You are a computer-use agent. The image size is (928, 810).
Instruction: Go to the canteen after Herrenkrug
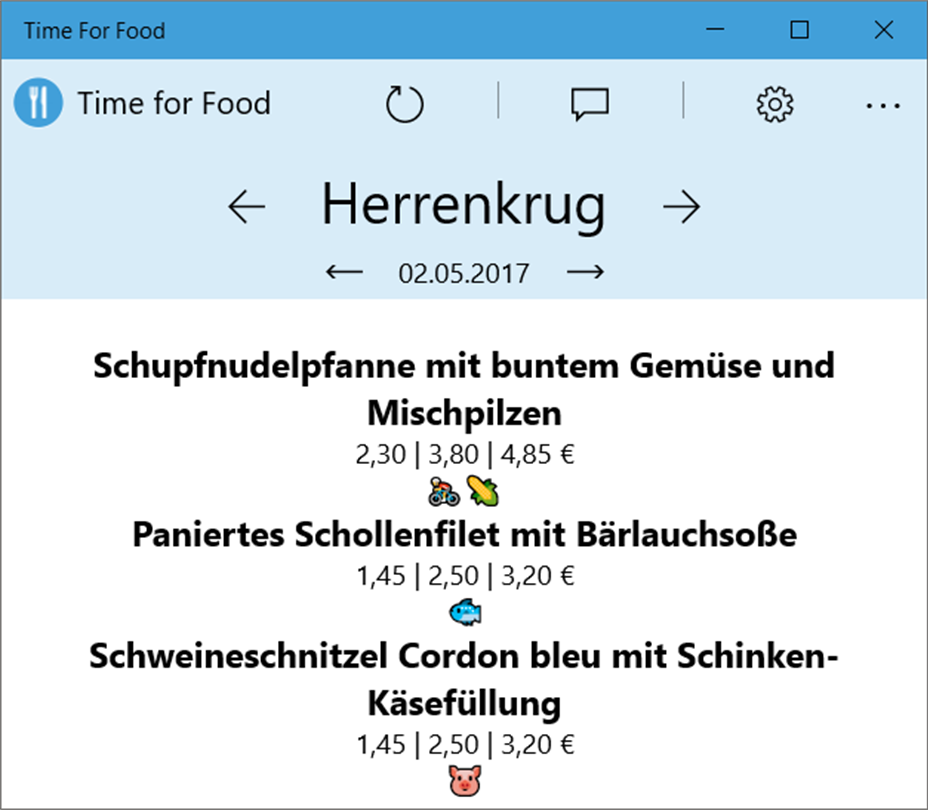click(682, 206)
